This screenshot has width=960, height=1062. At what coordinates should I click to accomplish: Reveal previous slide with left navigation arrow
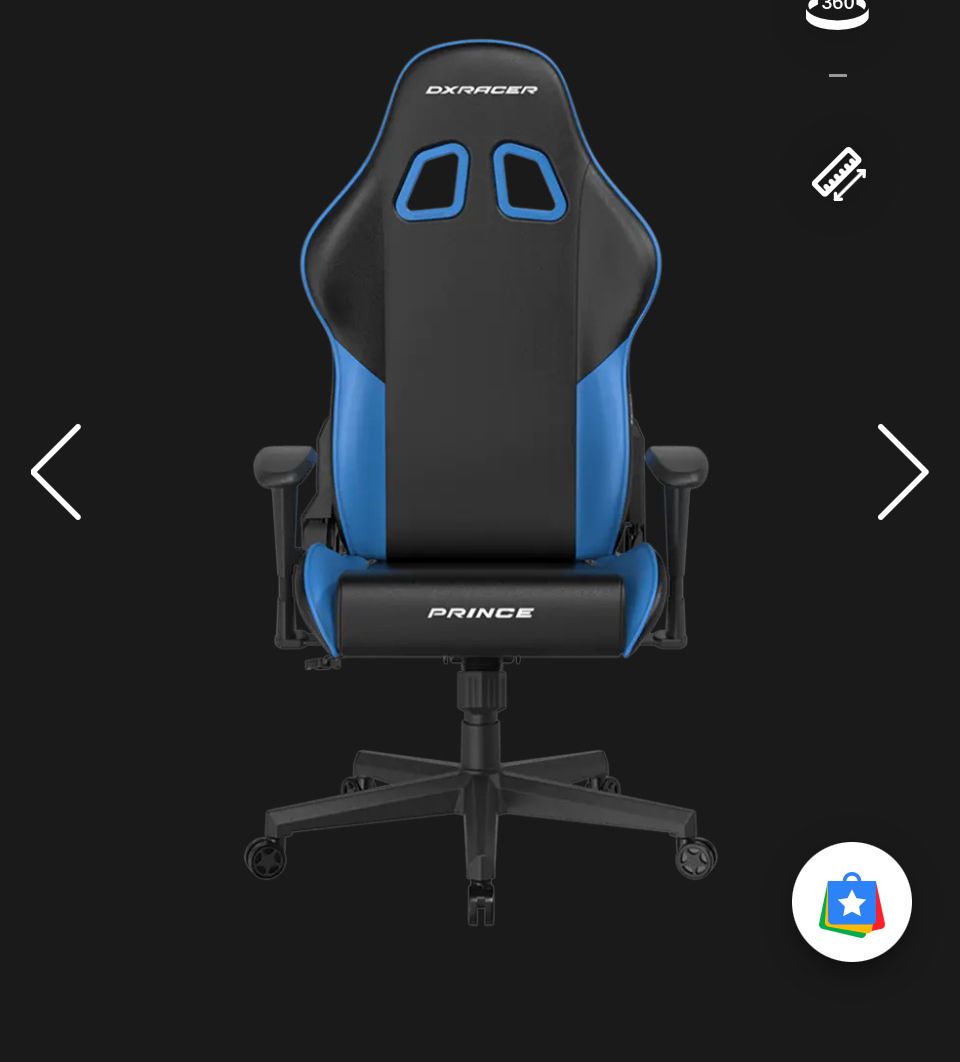[56, 471]
